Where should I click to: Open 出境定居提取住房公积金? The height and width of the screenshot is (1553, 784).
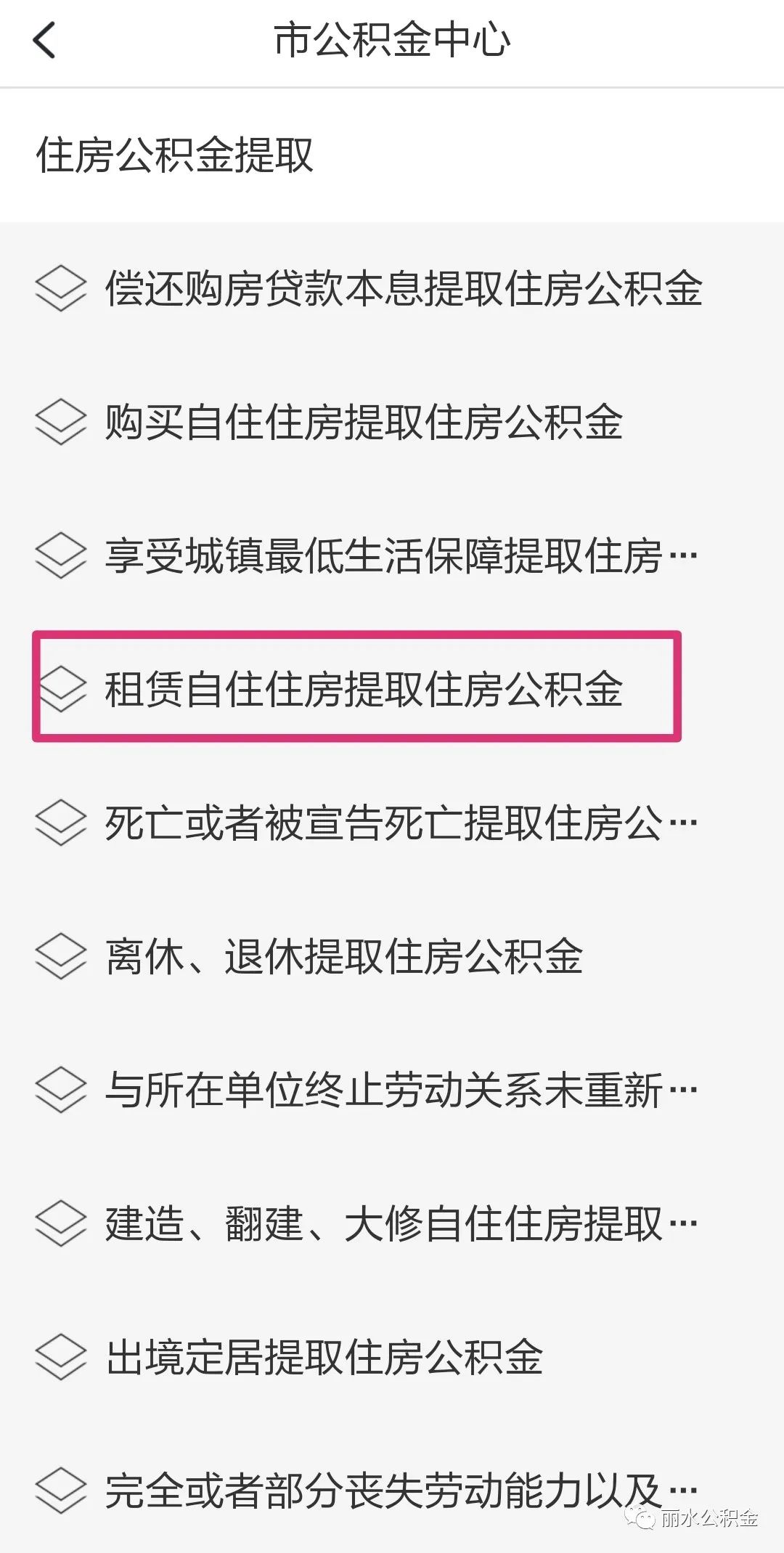(324, 1357)
